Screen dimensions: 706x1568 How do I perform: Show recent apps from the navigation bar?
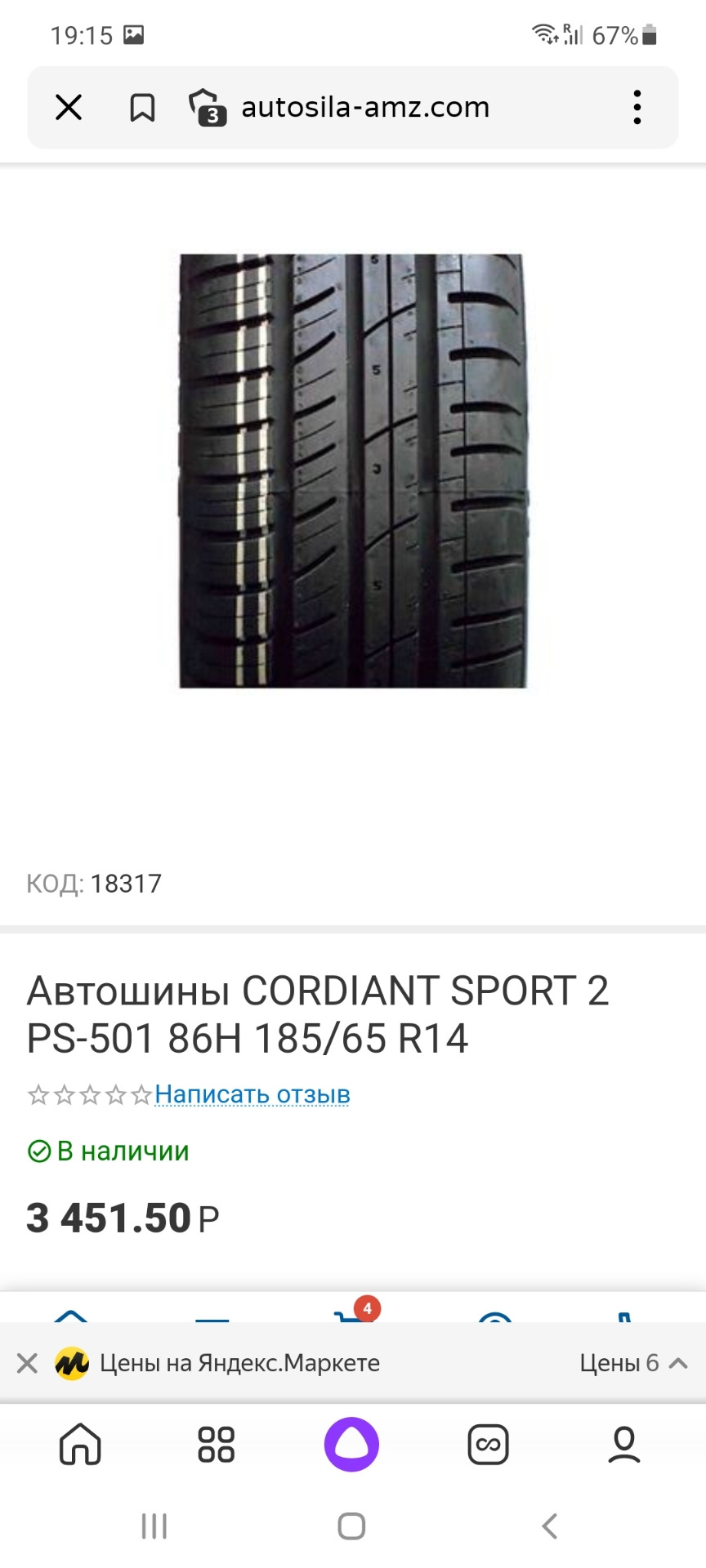[154, 1526]
